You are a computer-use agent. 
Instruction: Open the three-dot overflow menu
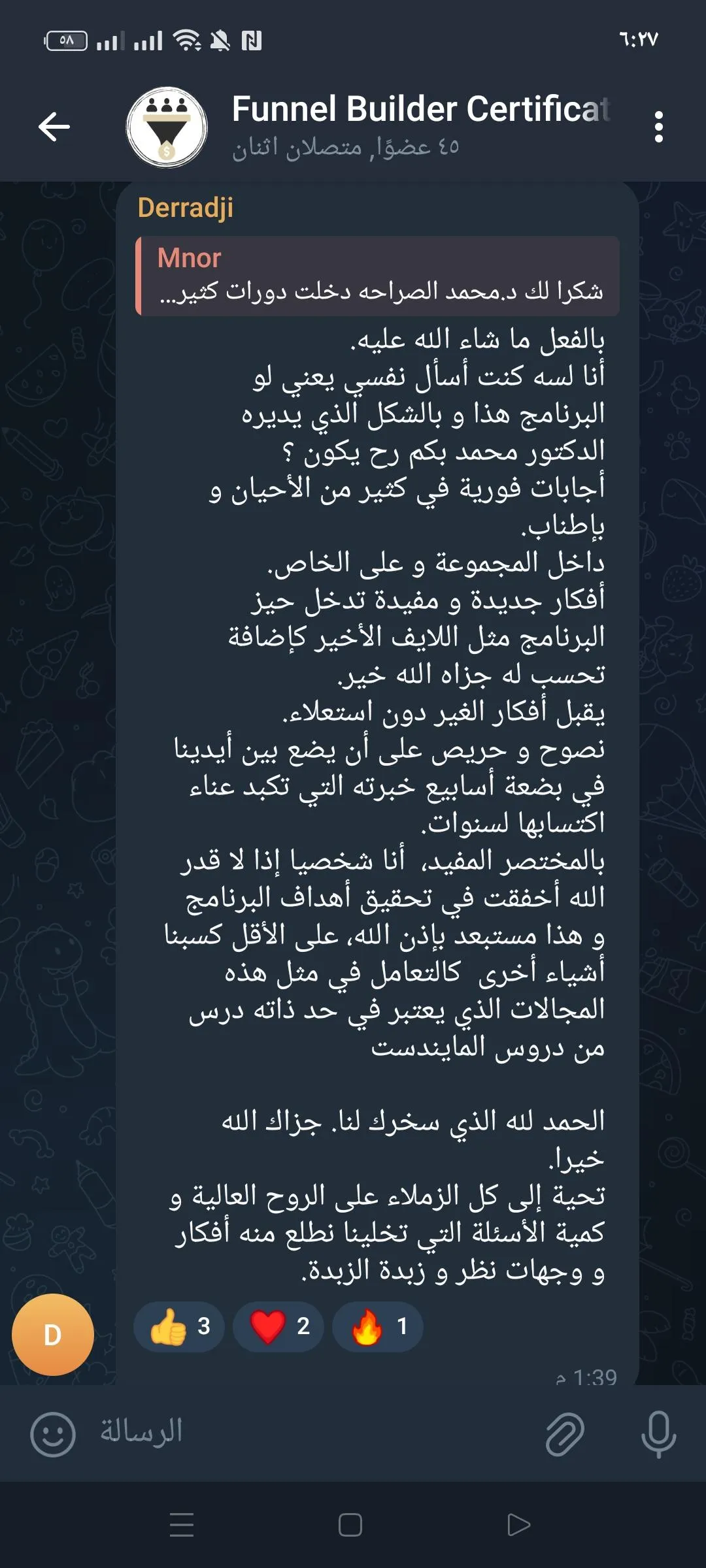(x=658, y=126)
